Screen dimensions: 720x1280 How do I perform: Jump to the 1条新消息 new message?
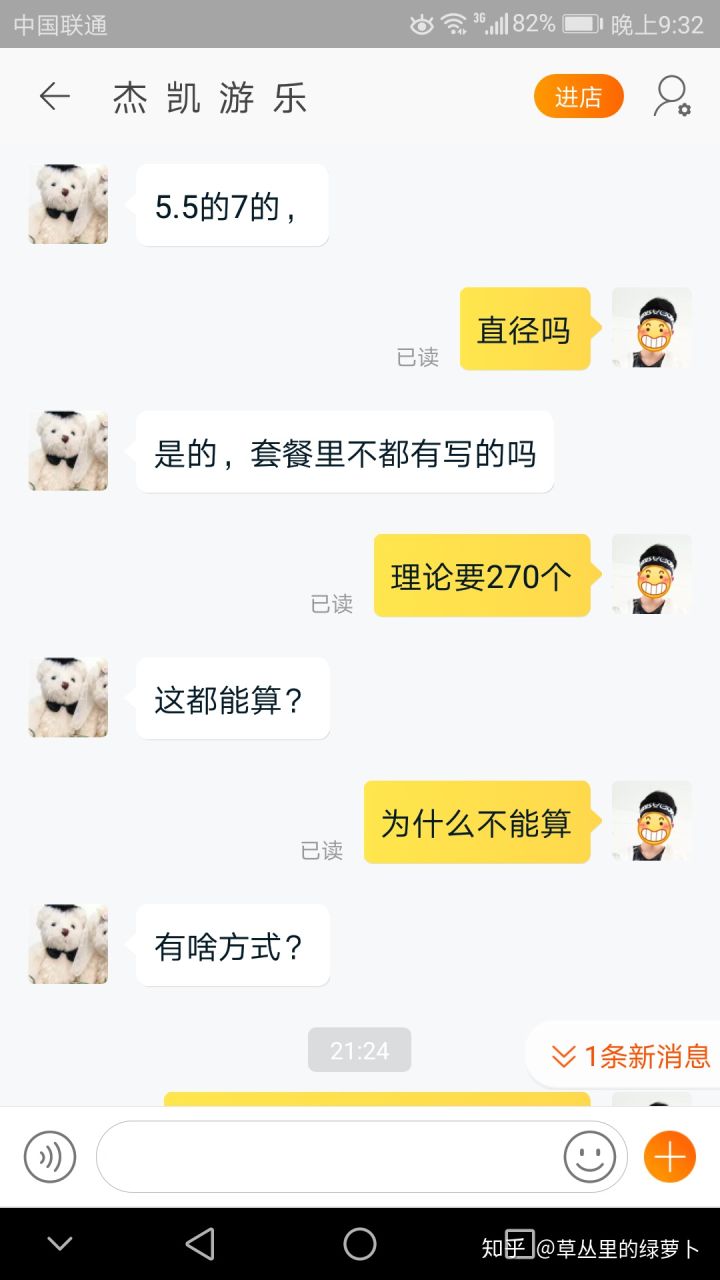tap(631, 1055)
